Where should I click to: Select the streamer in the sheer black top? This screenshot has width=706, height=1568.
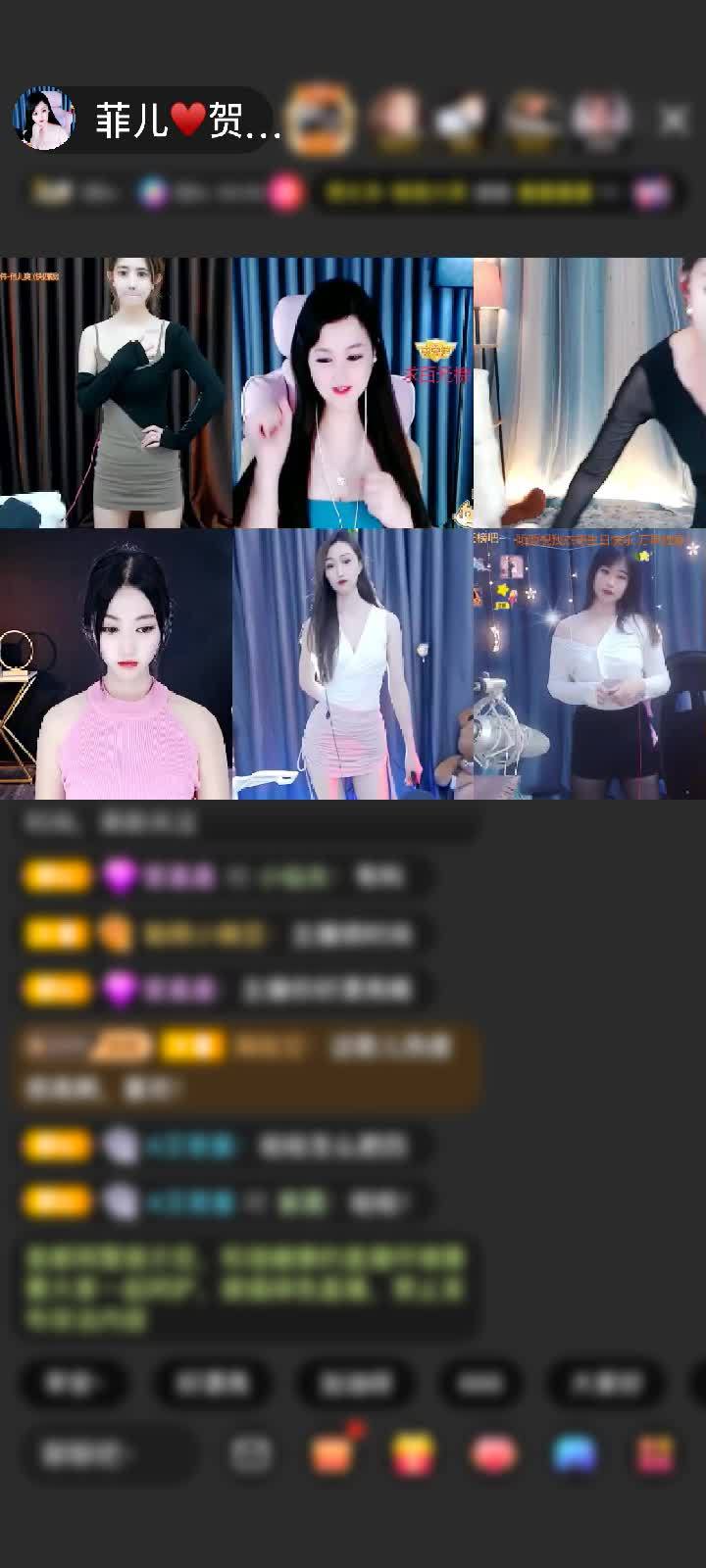coord(589,392)
